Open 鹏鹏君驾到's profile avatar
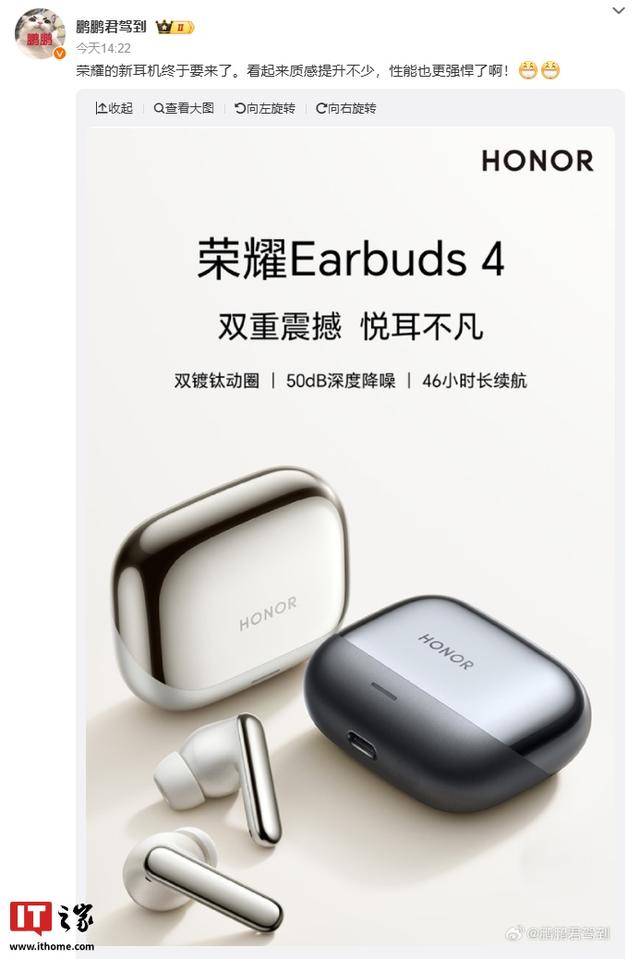This screenshot has height=959, width=640. click(39, 34)
